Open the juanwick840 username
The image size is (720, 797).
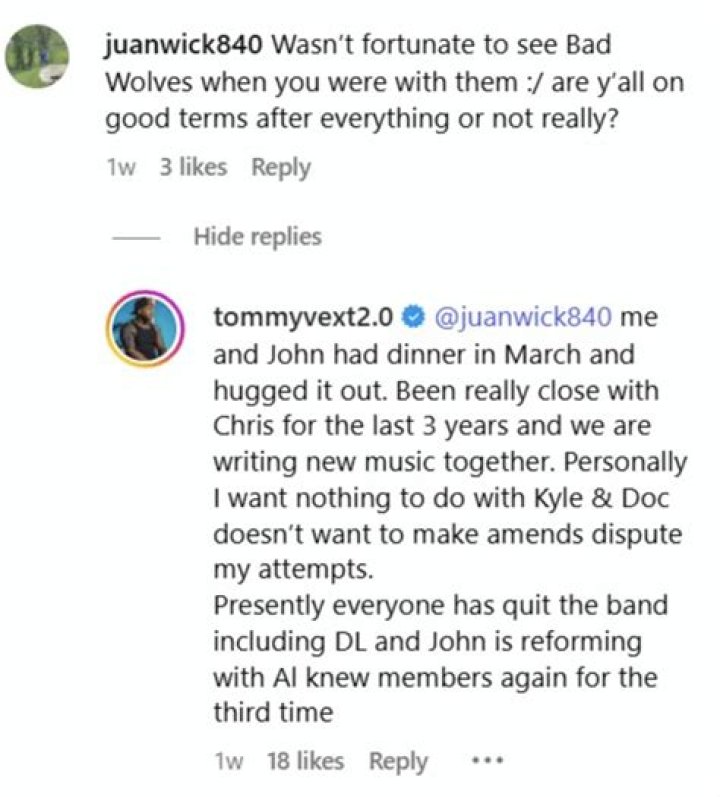(184, 45)
